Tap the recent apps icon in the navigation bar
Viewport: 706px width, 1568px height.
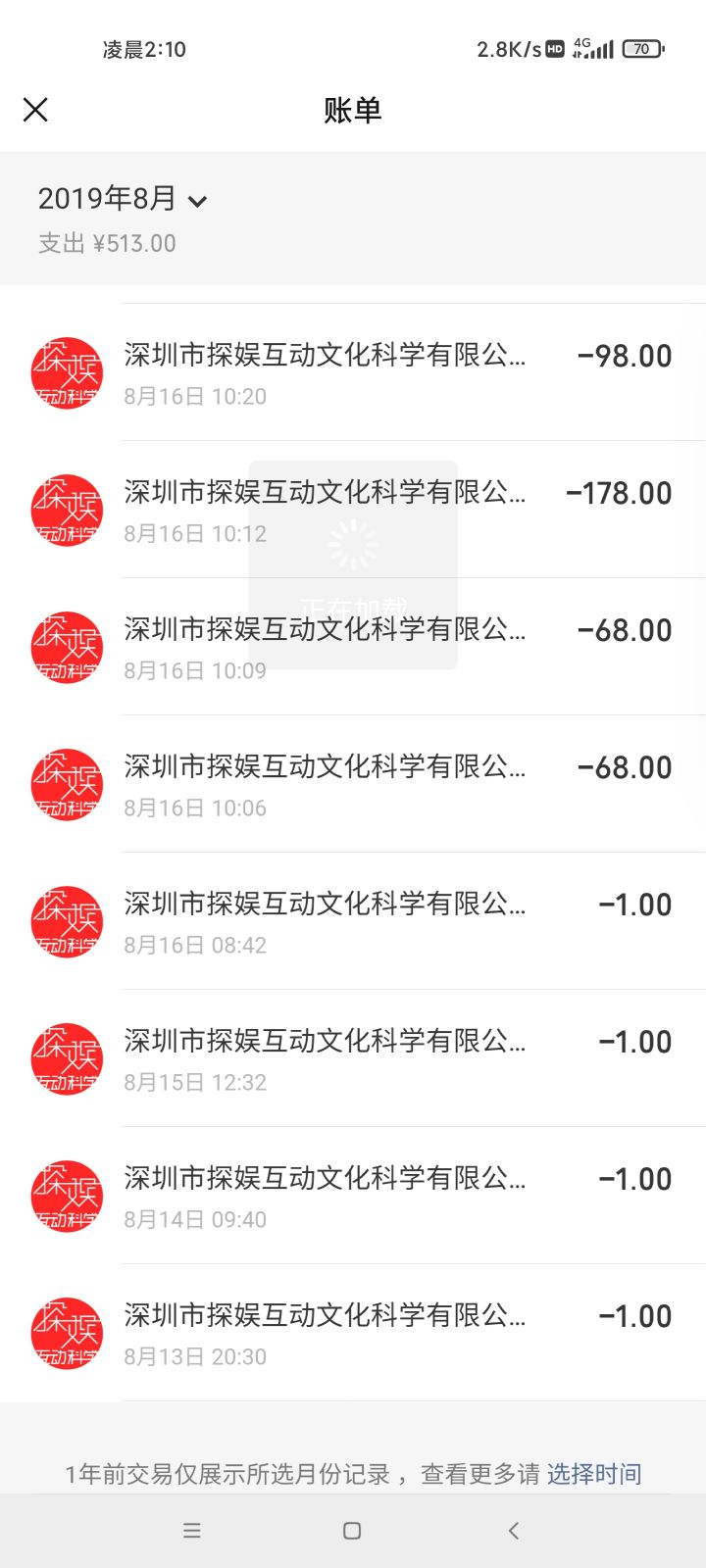click(x=192, y=1530)
